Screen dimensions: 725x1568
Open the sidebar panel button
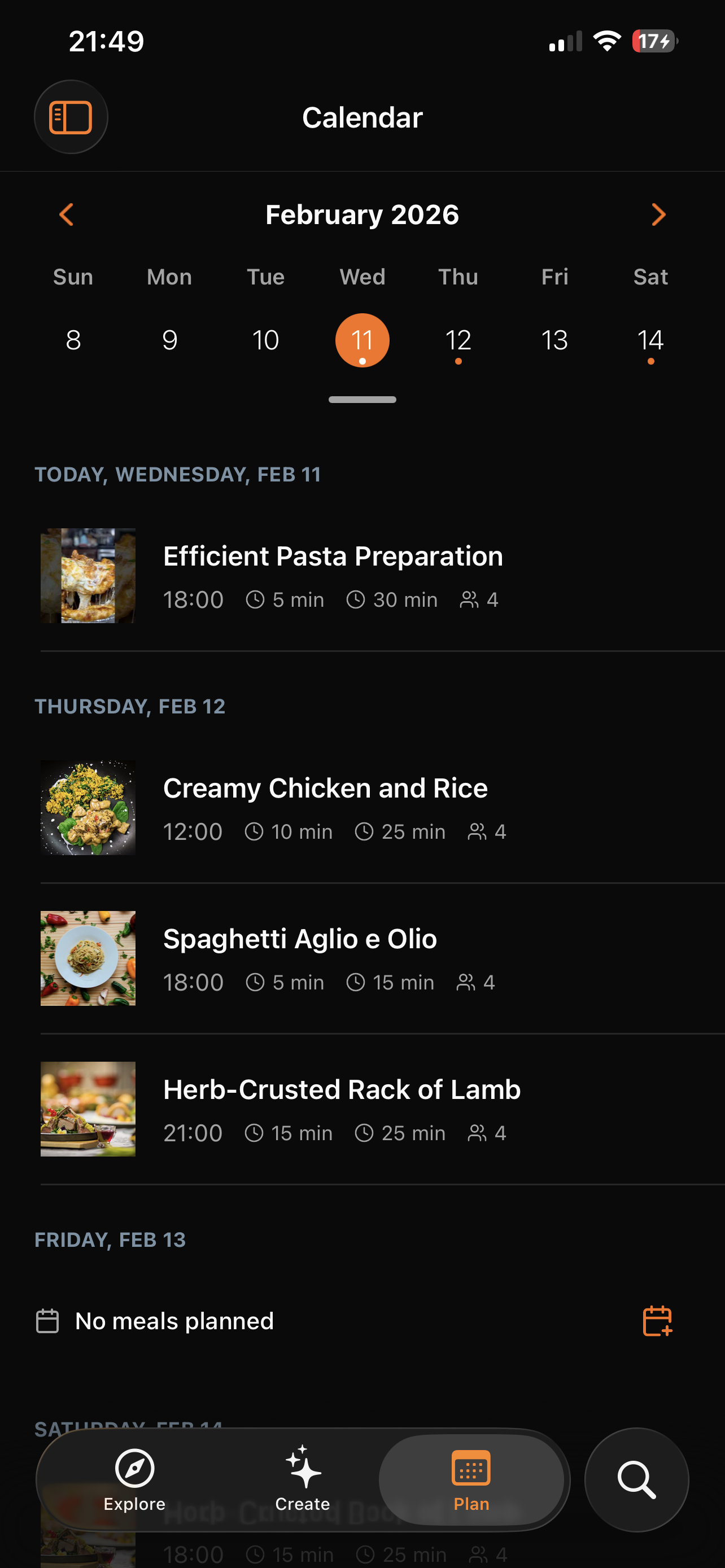[71, 117]
